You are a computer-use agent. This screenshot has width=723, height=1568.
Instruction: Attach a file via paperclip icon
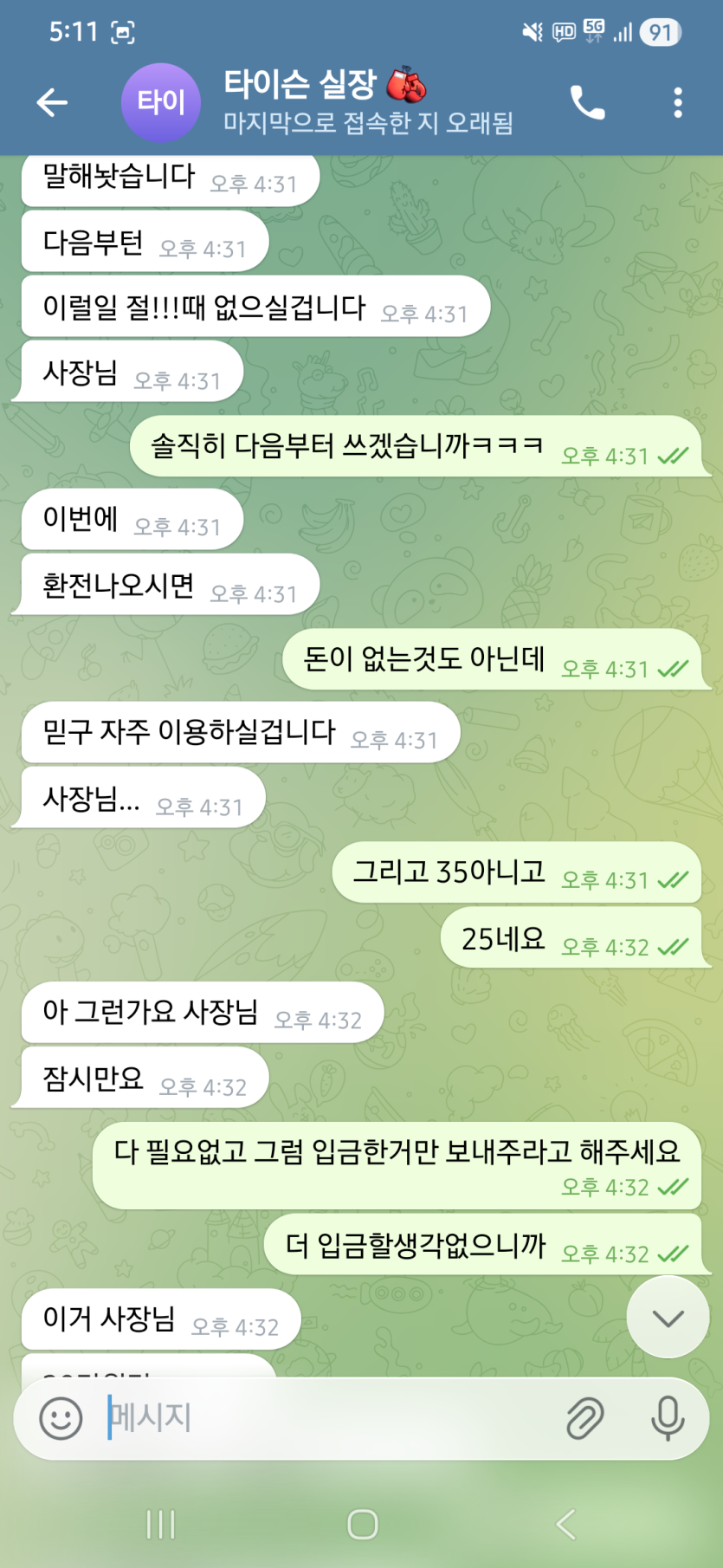click(x=585, y=1419)
